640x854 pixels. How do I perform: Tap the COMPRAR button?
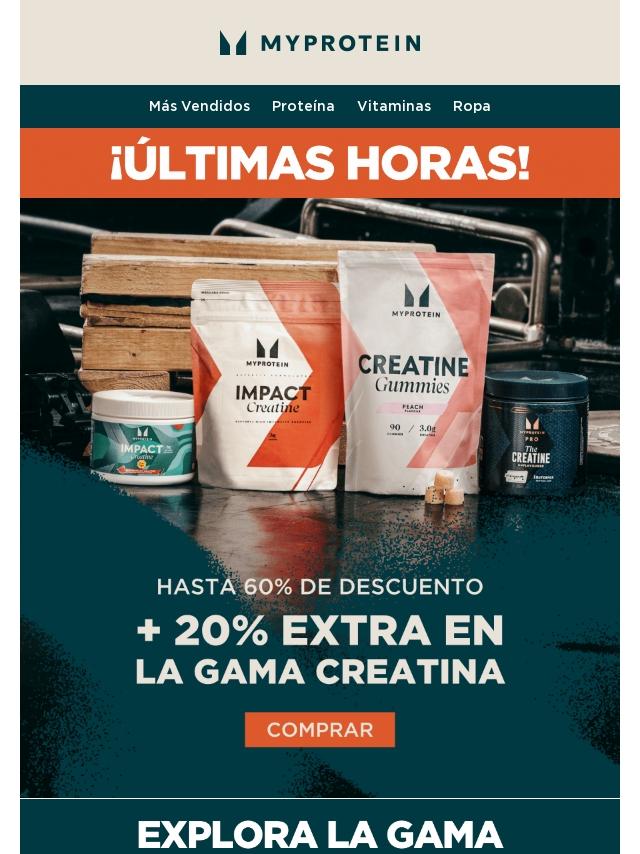320,730
